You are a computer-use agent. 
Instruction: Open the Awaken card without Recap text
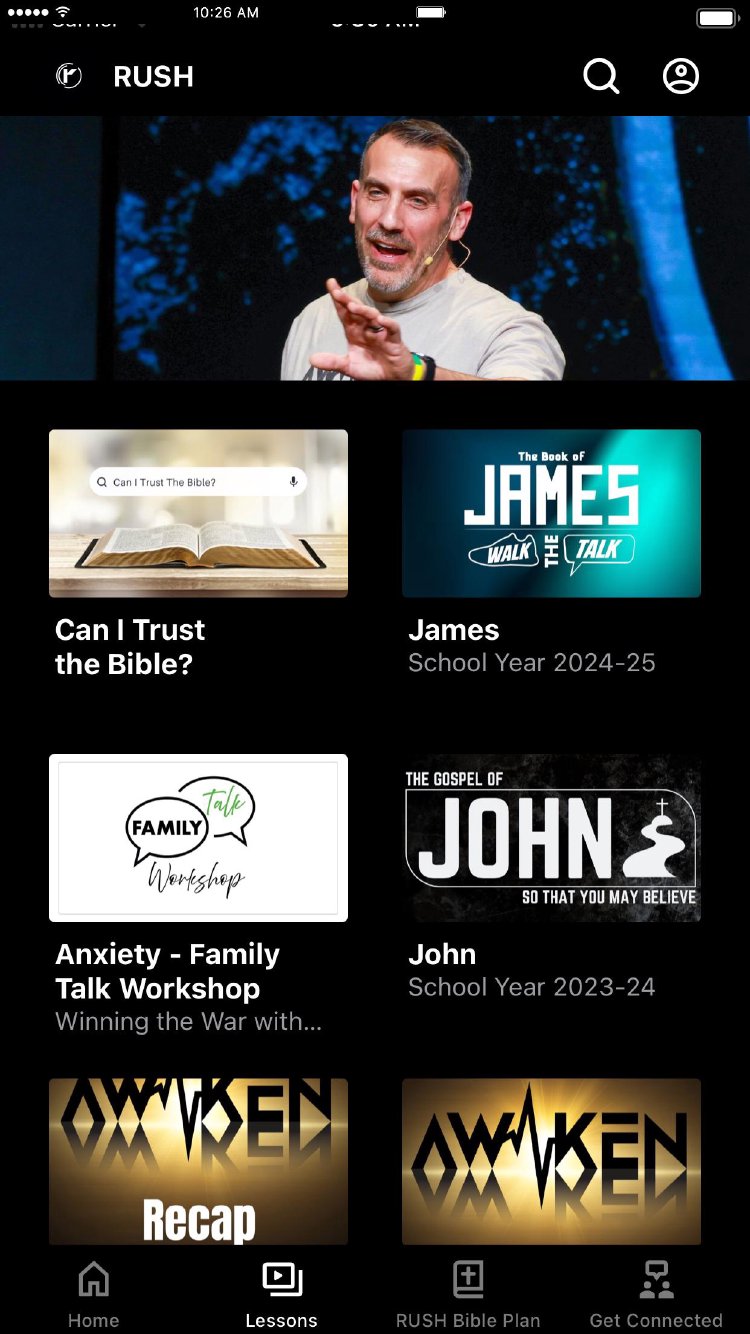pyautogui.click(x=551, y=1161)
